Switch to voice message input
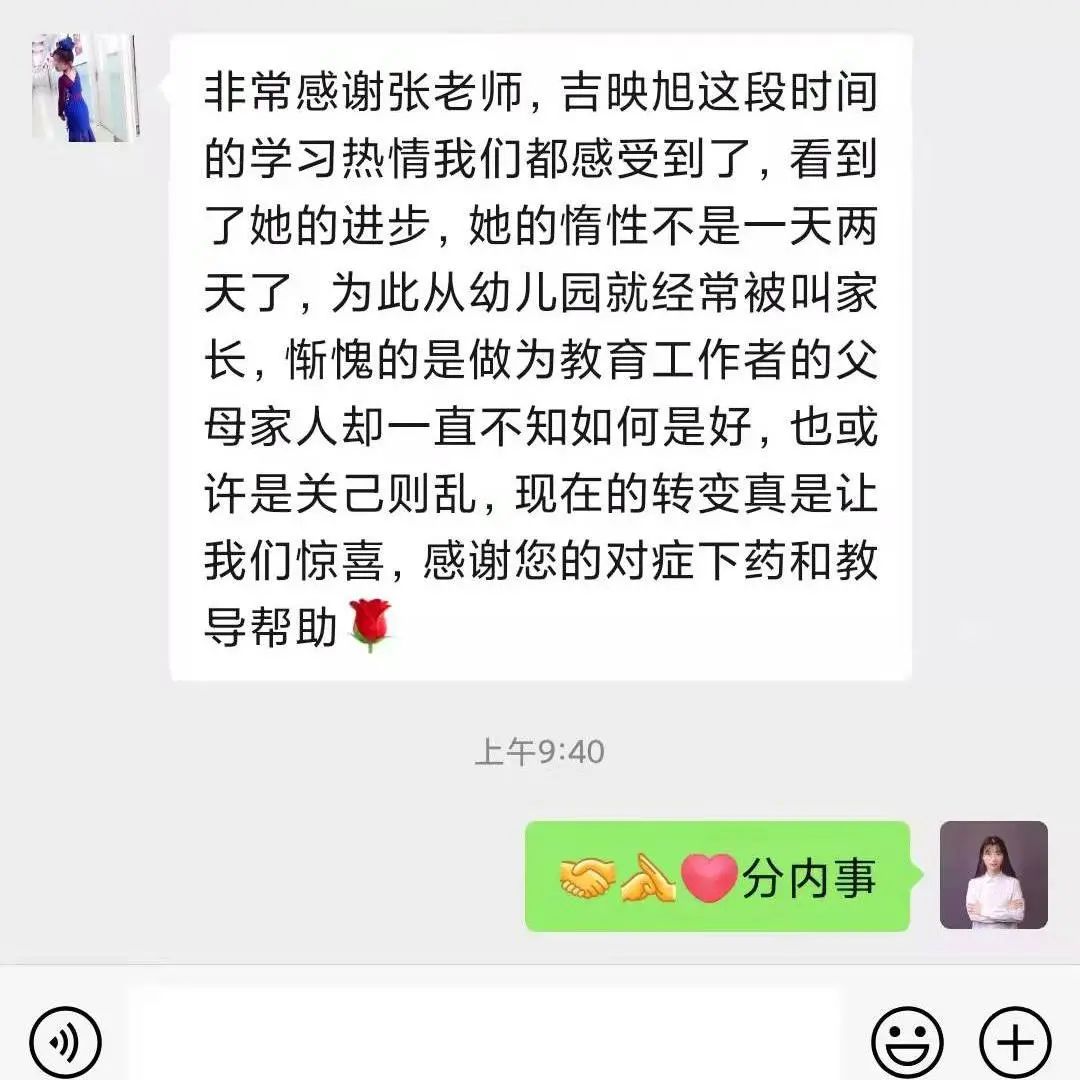 65,1042
